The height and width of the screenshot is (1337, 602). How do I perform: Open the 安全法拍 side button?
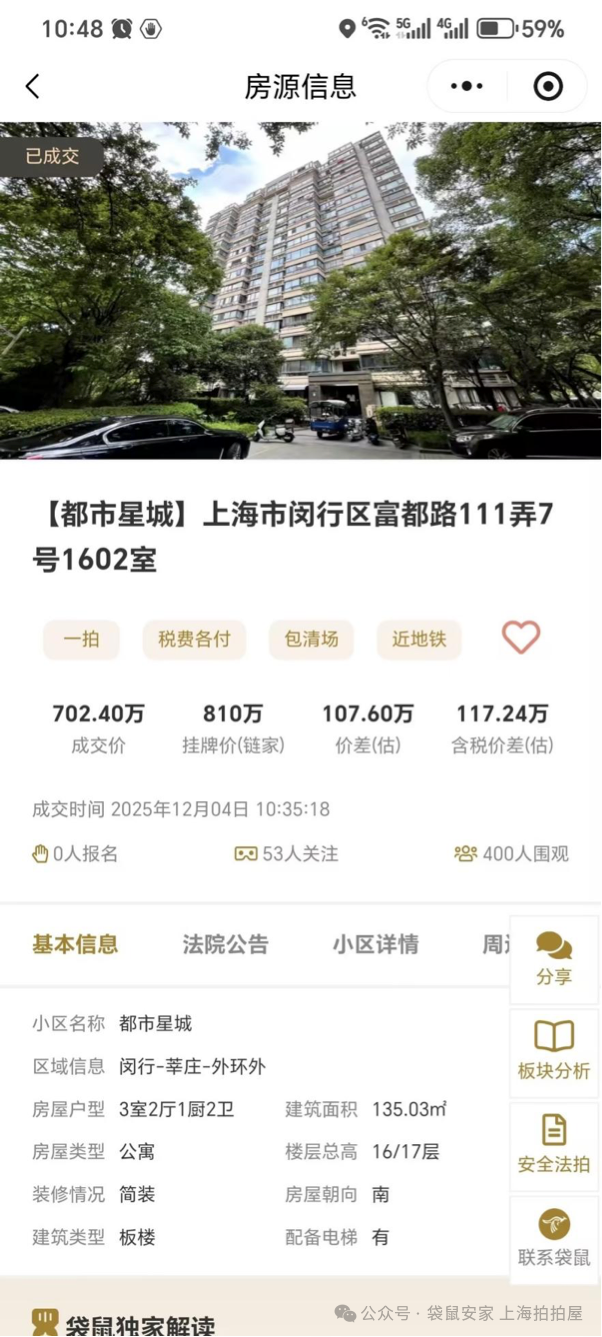point(554,1145)
